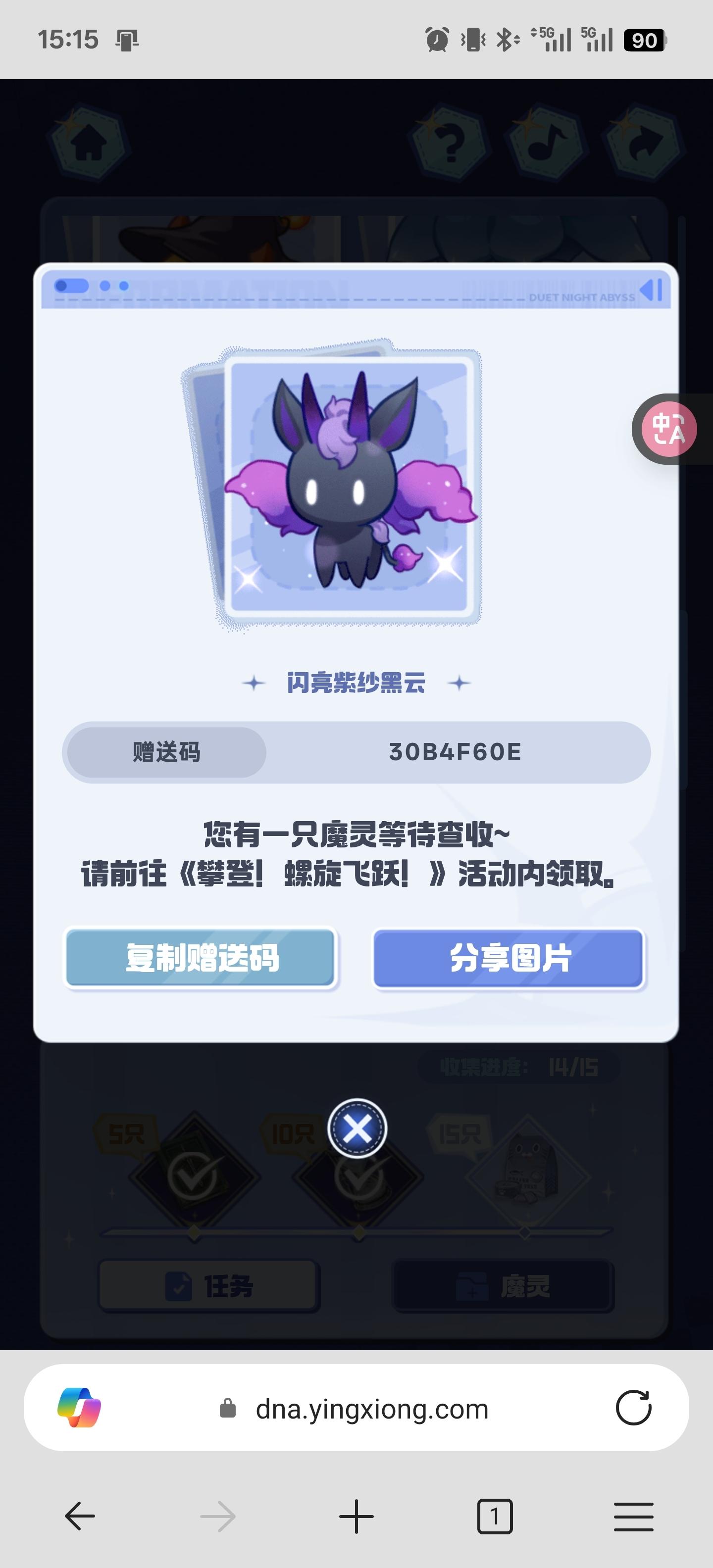Show the open tabs switcher

(495, 1516)
